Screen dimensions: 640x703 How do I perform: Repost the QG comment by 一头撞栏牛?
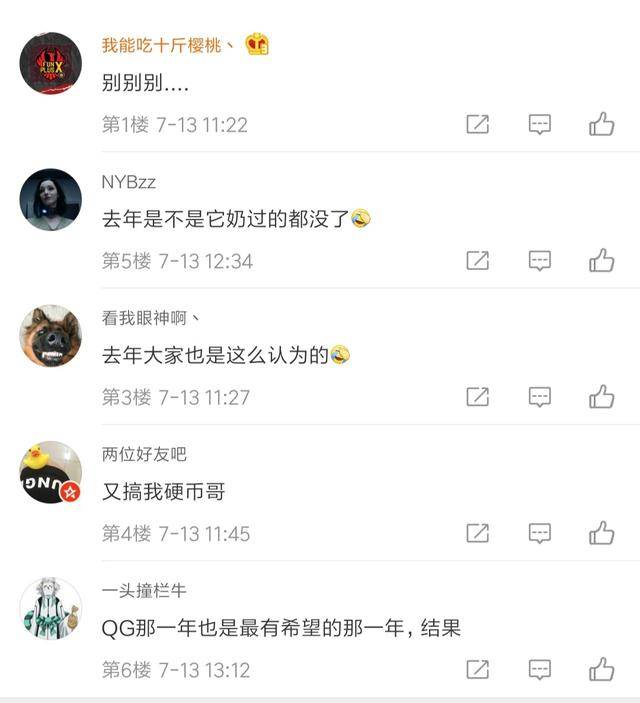(x=478, y=669)
